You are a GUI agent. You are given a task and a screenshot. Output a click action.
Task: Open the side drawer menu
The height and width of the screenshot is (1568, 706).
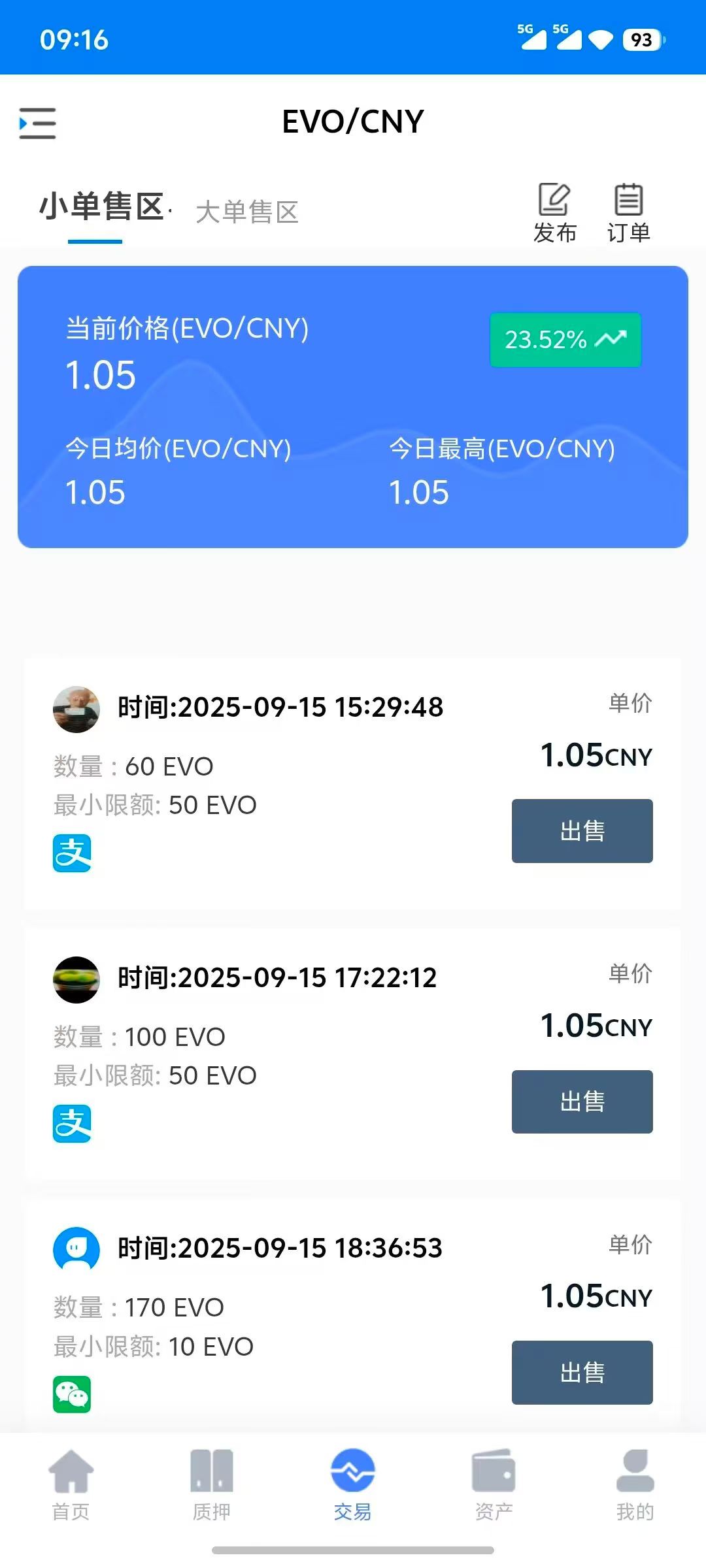37,123
